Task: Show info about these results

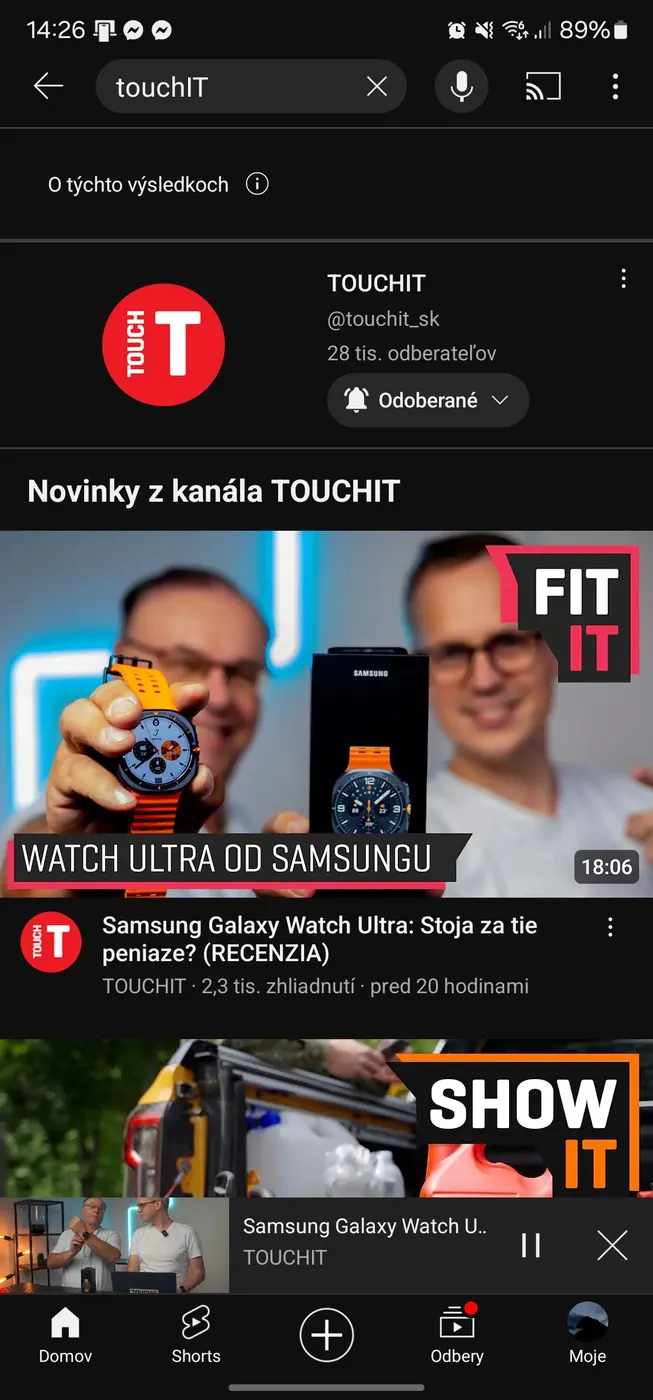Action: click(x=257, y=184)
